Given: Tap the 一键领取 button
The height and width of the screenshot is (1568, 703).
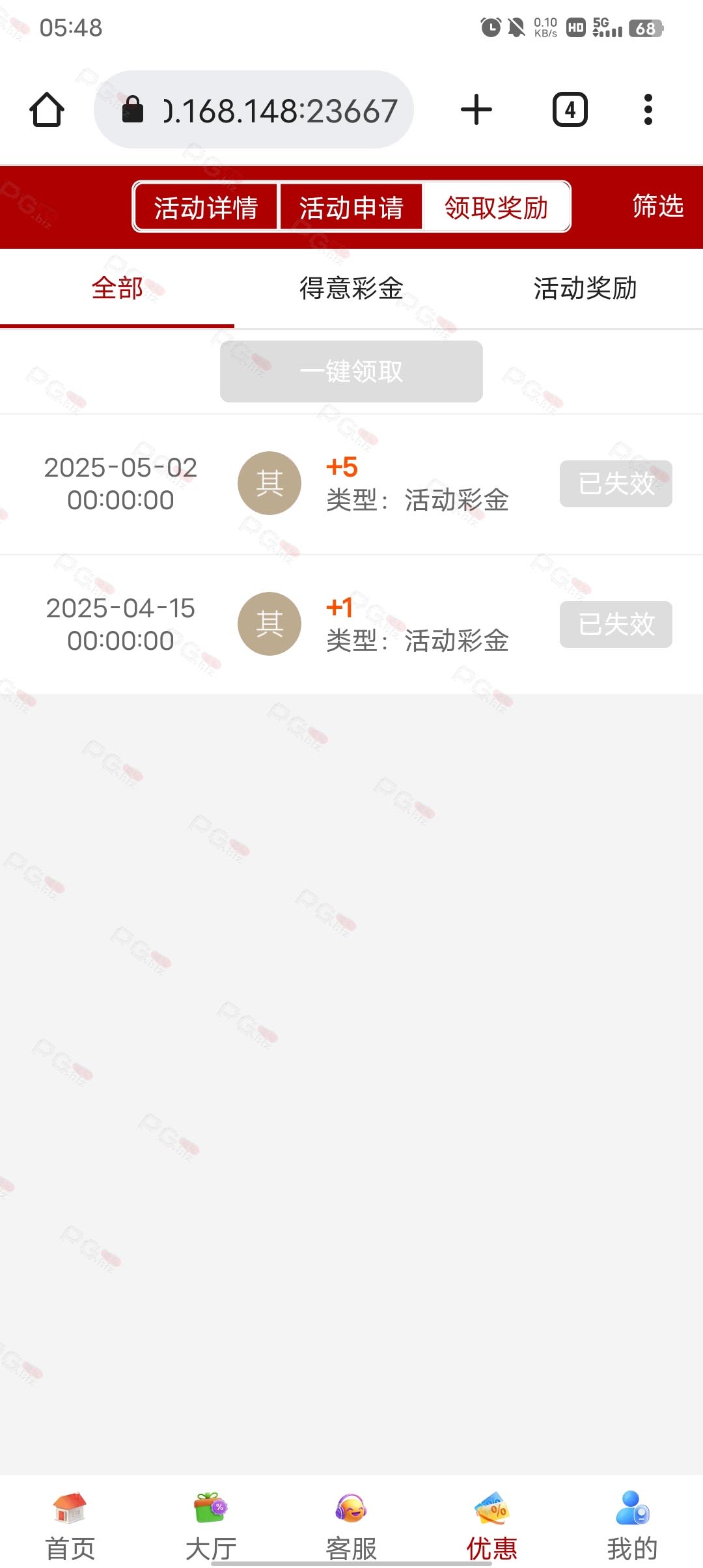Looking at the screenshot, I should point(351,371).
